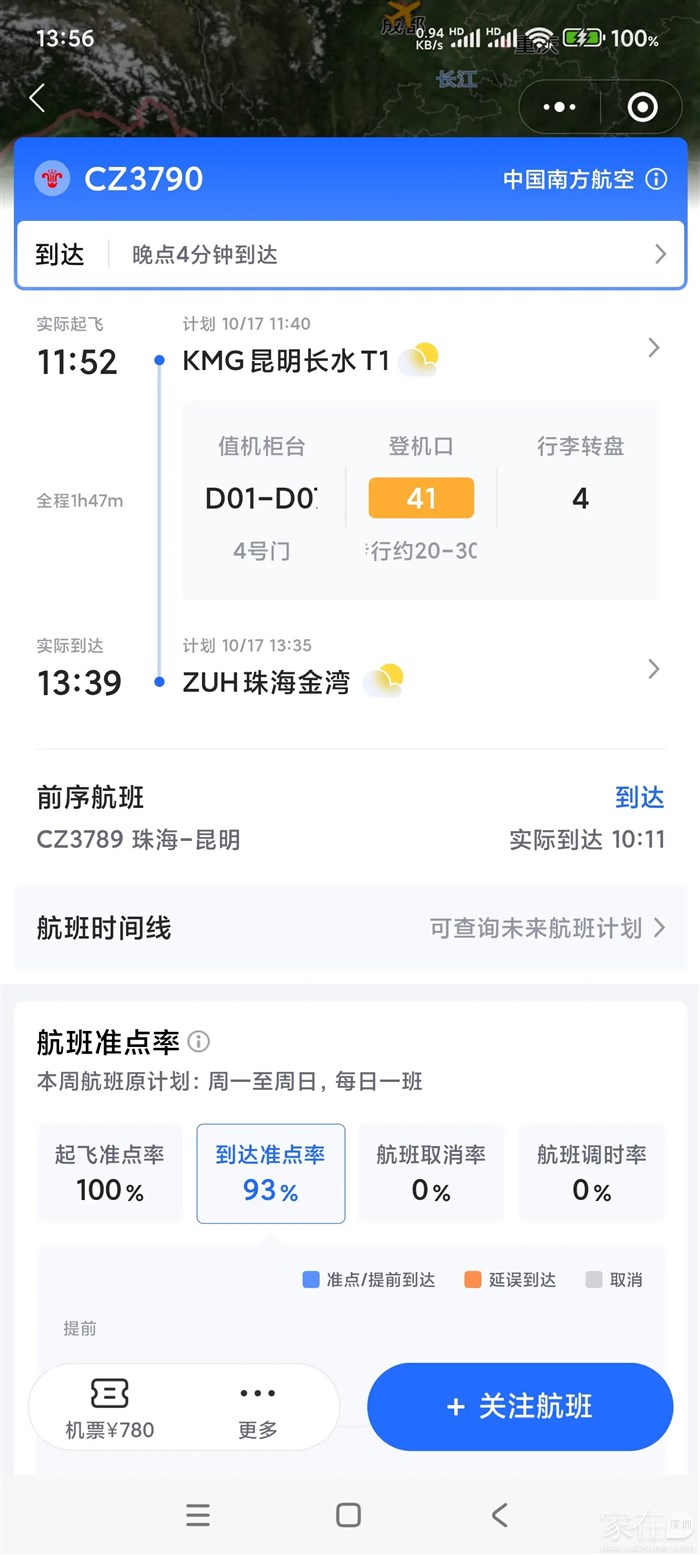Open 航班时间线 to check future schedules
The height and width of the screenshot is (1555, 700).
350,928
